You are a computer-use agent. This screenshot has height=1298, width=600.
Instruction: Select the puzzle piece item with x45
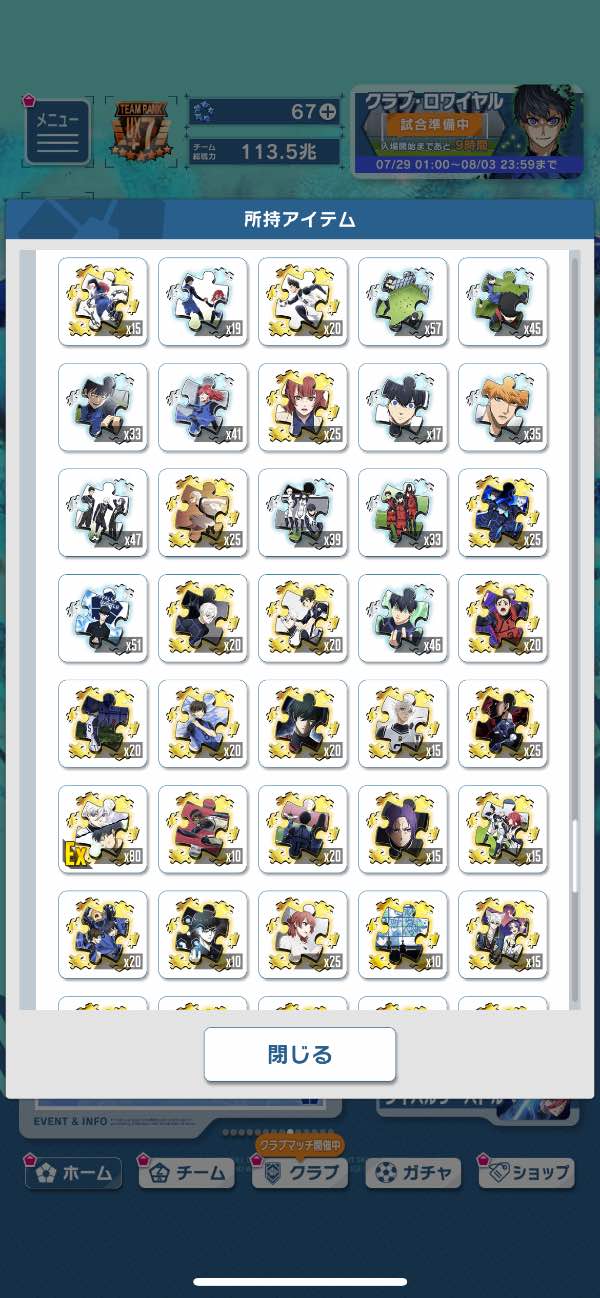click(x=503, y=302)
